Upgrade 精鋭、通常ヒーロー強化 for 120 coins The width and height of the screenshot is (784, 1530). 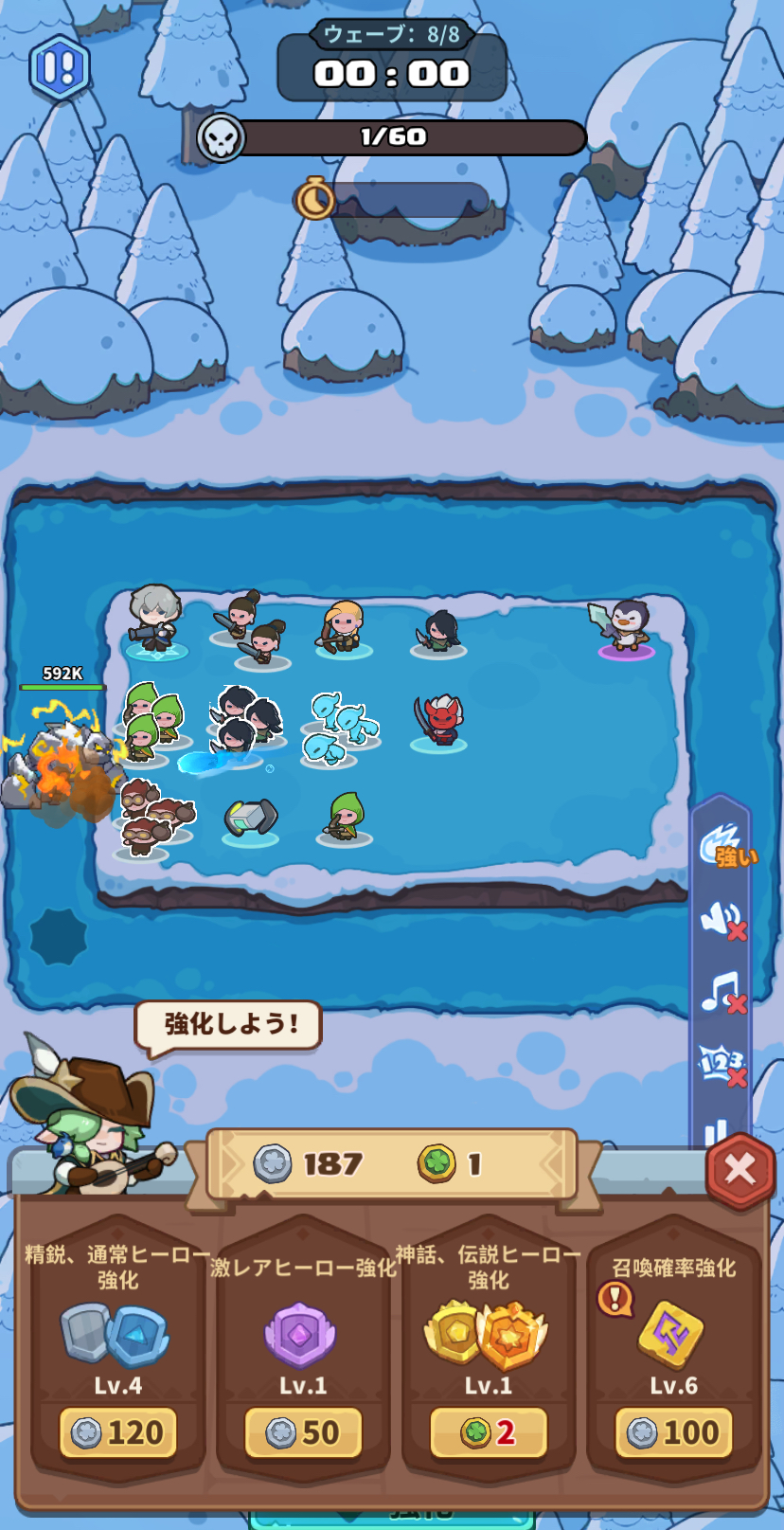[118, 1431]
